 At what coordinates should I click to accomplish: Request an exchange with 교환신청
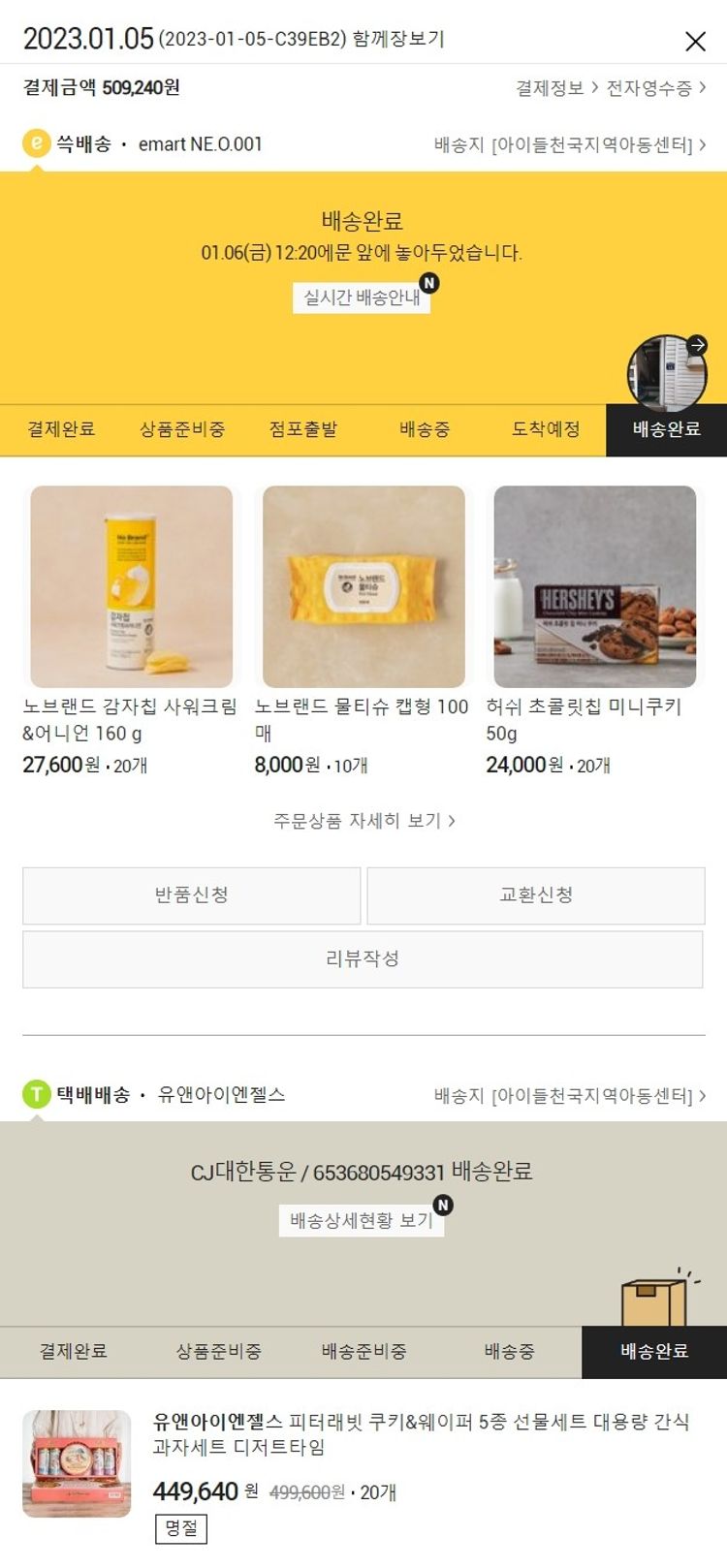coord(535,895)
